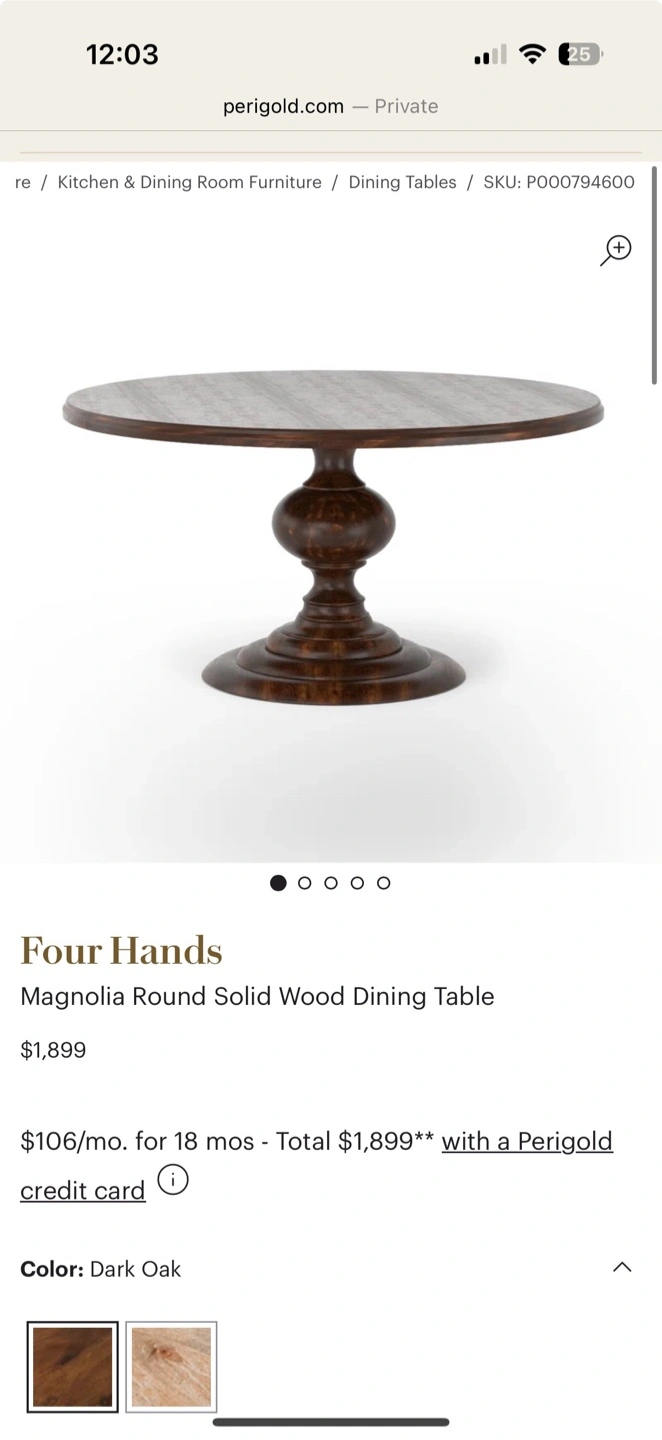This screenshot has height=1440, width=662.
Task: Select the Dark Oak color swatch
Action: [x=73, y=1366]
